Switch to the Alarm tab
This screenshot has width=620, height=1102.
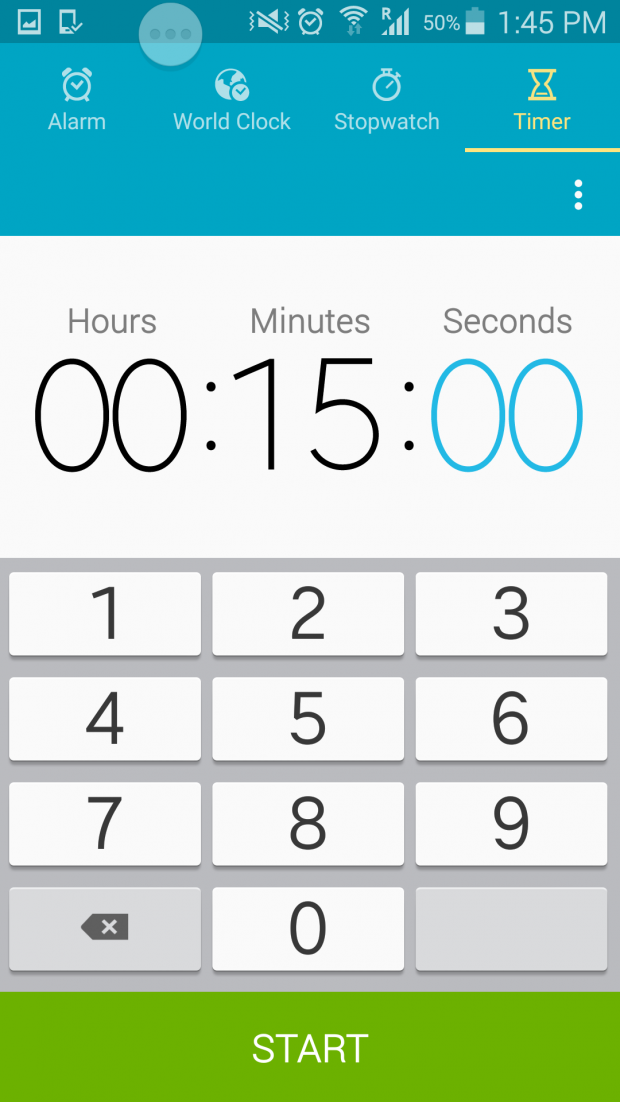click(77, 101)
